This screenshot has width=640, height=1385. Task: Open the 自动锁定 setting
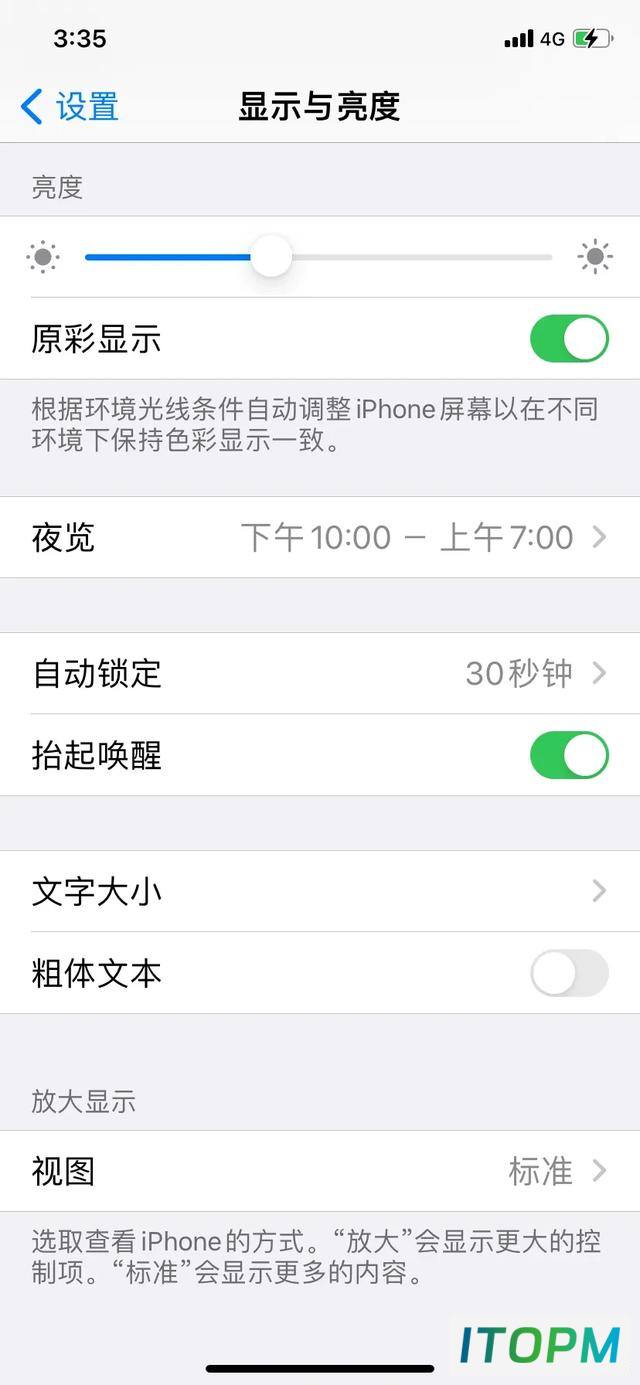320,673
